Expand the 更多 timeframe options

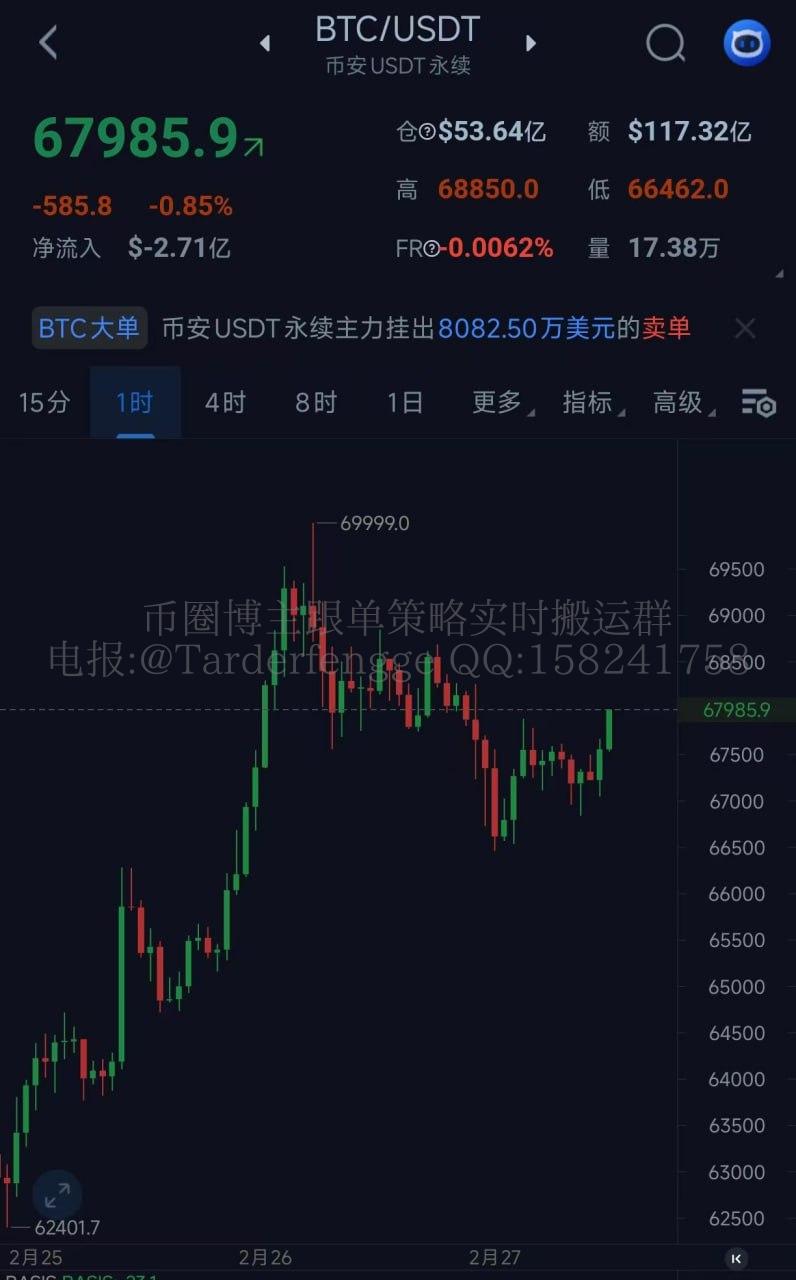click(500, 403)
